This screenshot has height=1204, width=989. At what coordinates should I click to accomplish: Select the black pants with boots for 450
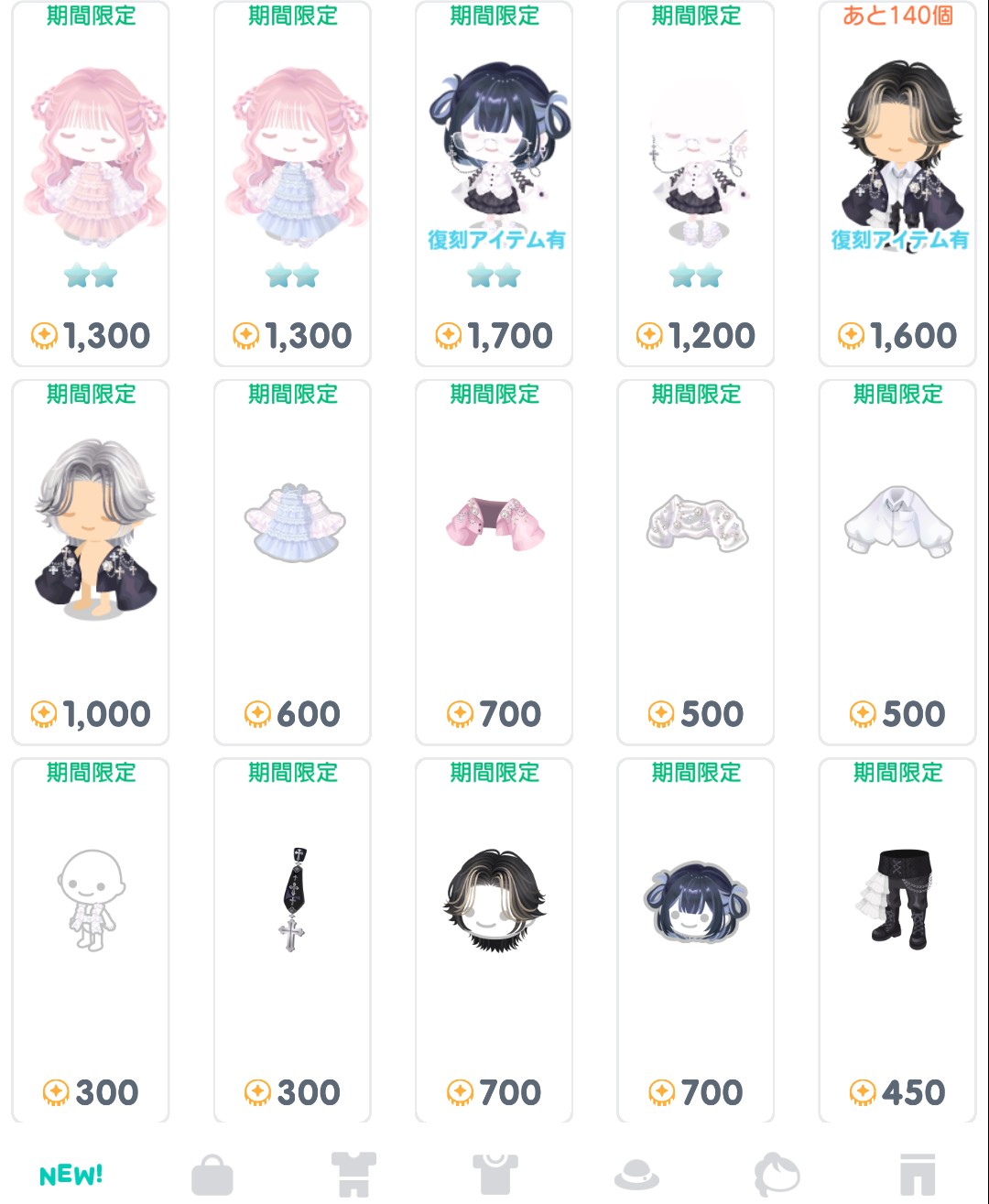point(897,940)
